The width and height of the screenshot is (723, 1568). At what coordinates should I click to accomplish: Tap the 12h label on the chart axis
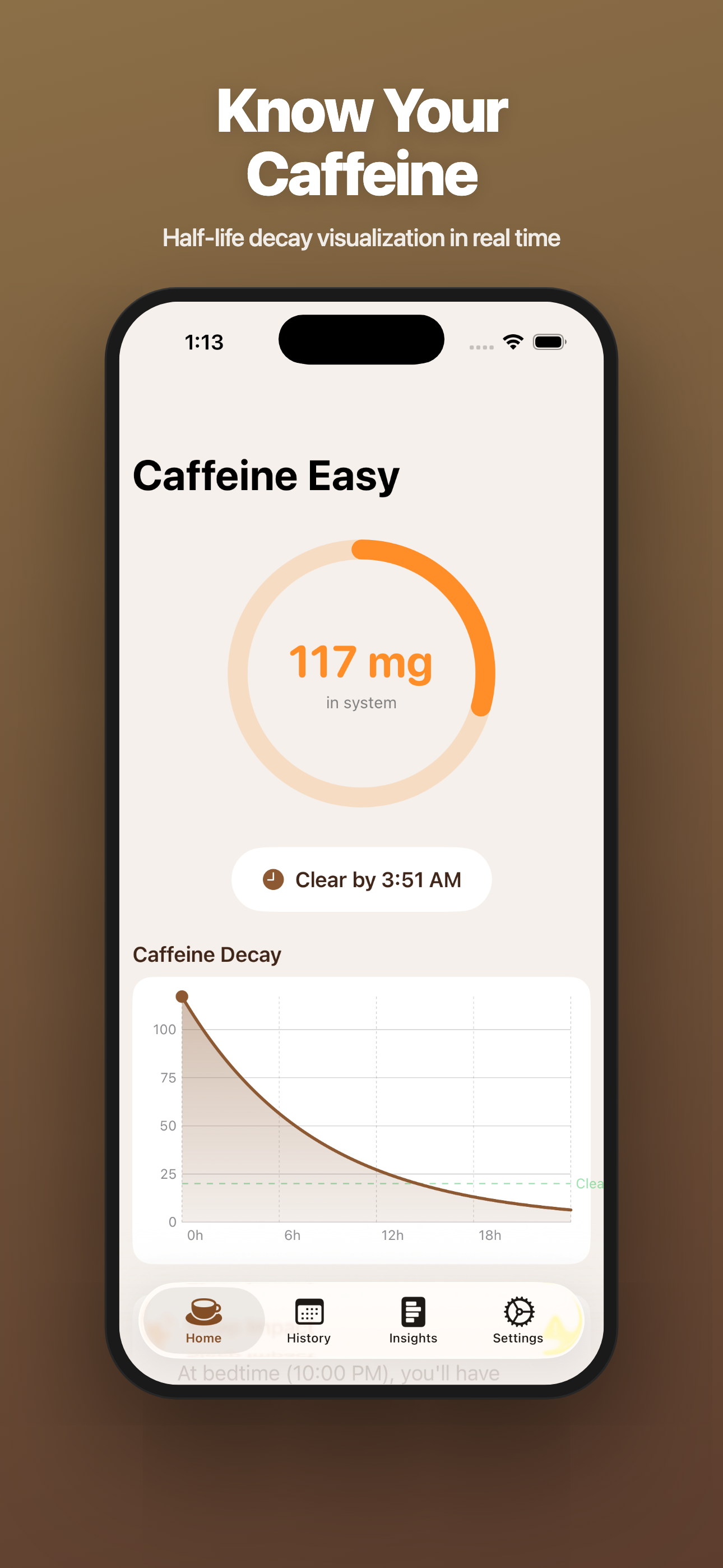pyautogui.click(x=393, y=1235)
